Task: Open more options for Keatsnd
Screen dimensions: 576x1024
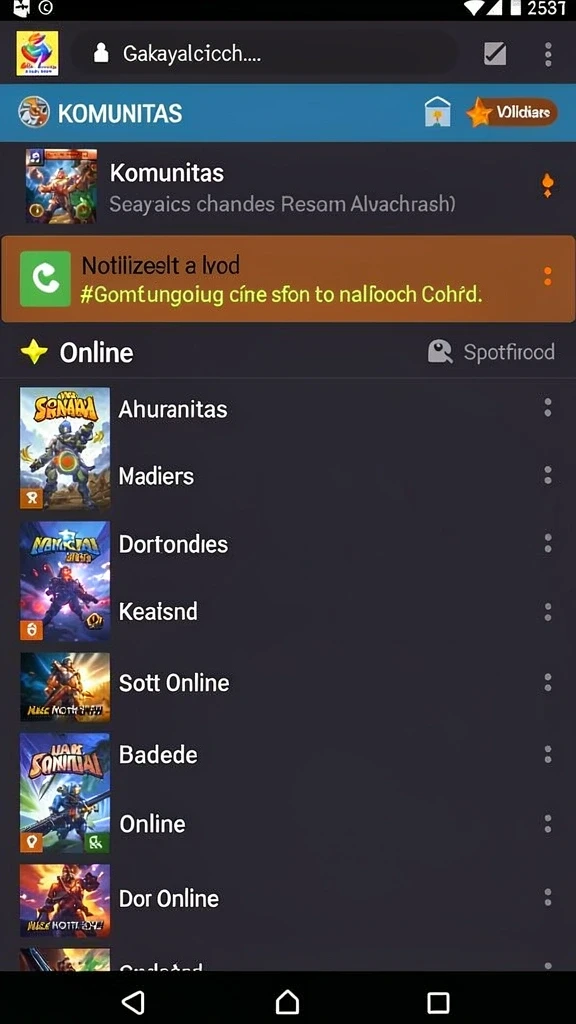Action: click(x=547, y=612)
